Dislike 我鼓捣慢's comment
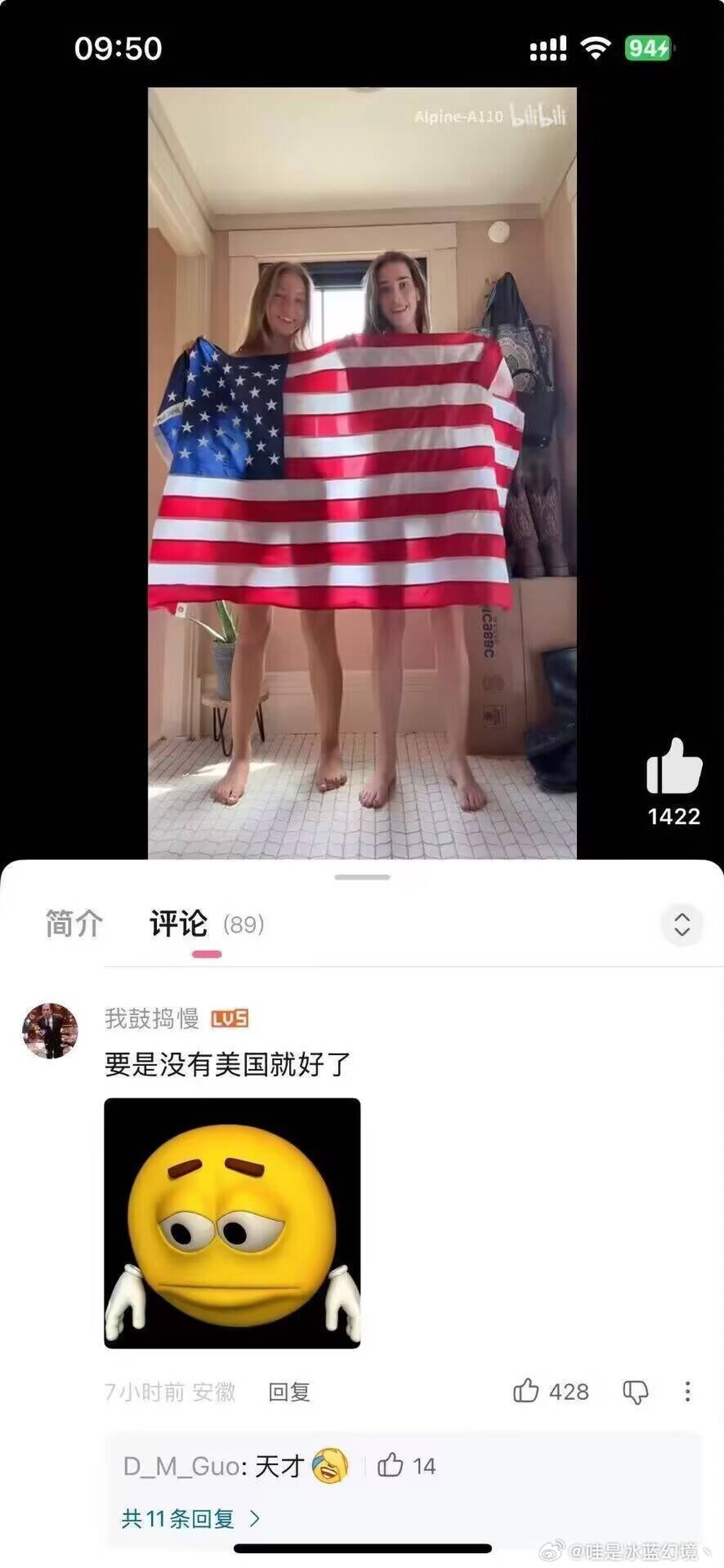 coord(635,1392)
